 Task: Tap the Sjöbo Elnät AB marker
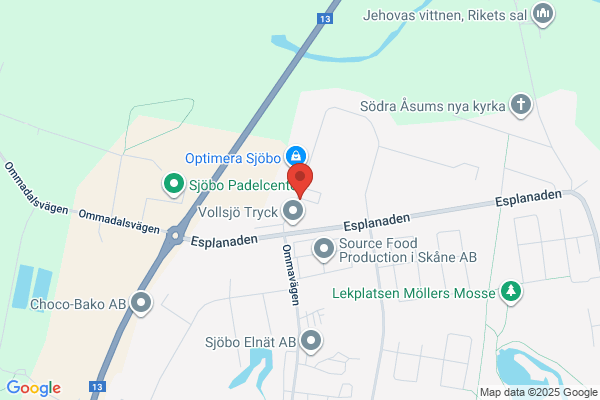coord(311,341)
